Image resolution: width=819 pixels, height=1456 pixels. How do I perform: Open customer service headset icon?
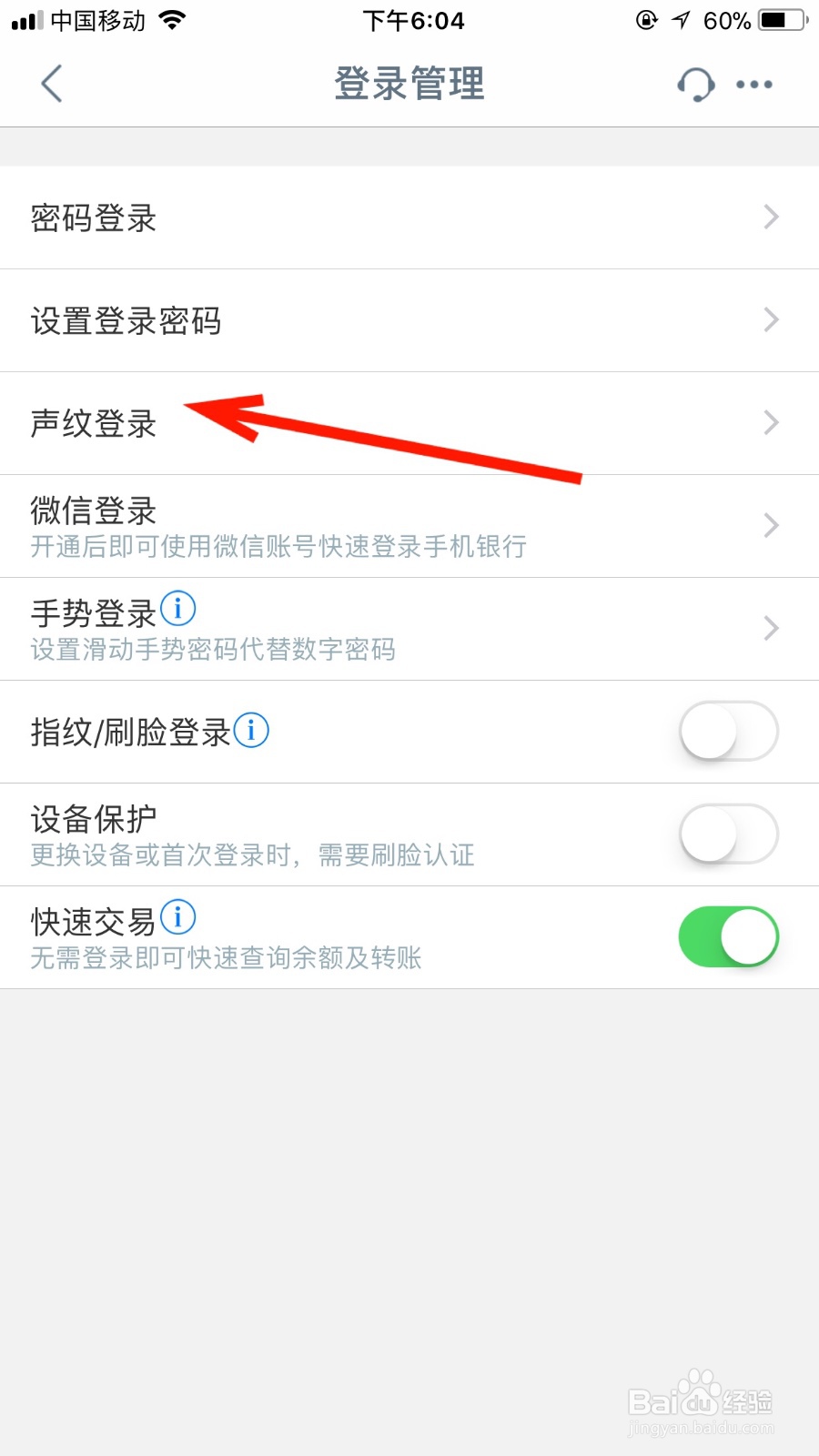click(x=694, y=83)
